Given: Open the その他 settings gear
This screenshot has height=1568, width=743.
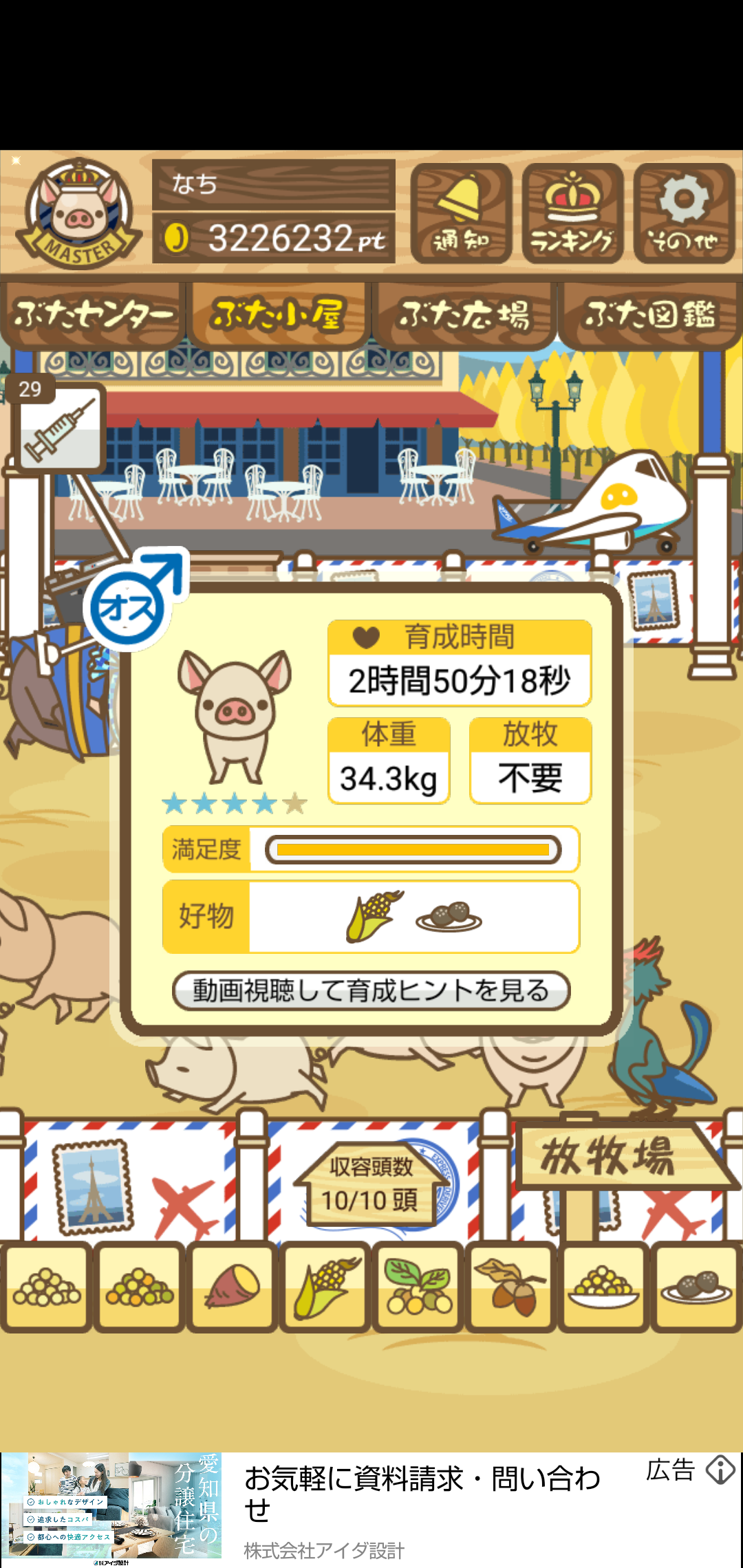Looking at the screenshot, I should click(684, 213).
